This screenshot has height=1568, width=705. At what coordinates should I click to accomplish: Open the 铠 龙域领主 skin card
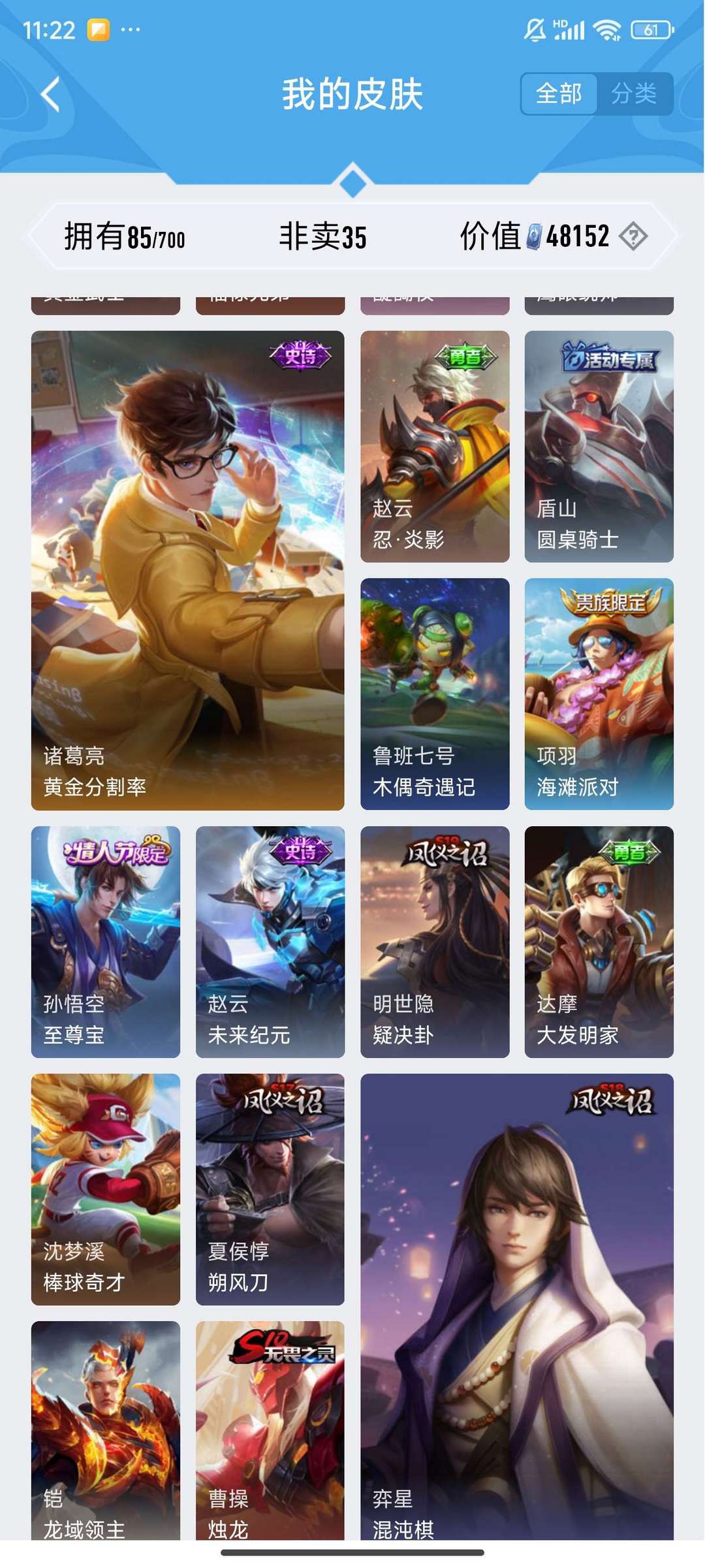[x=106, y=1431]
